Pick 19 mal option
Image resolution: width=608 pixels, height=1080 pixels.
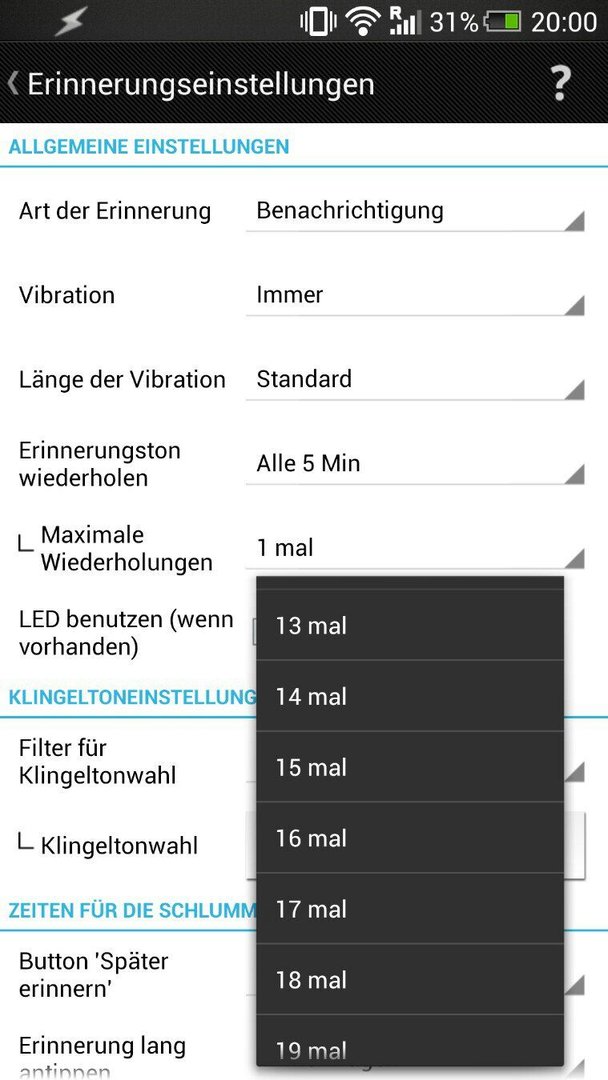pyautogui.click(x=410, y=1041)
